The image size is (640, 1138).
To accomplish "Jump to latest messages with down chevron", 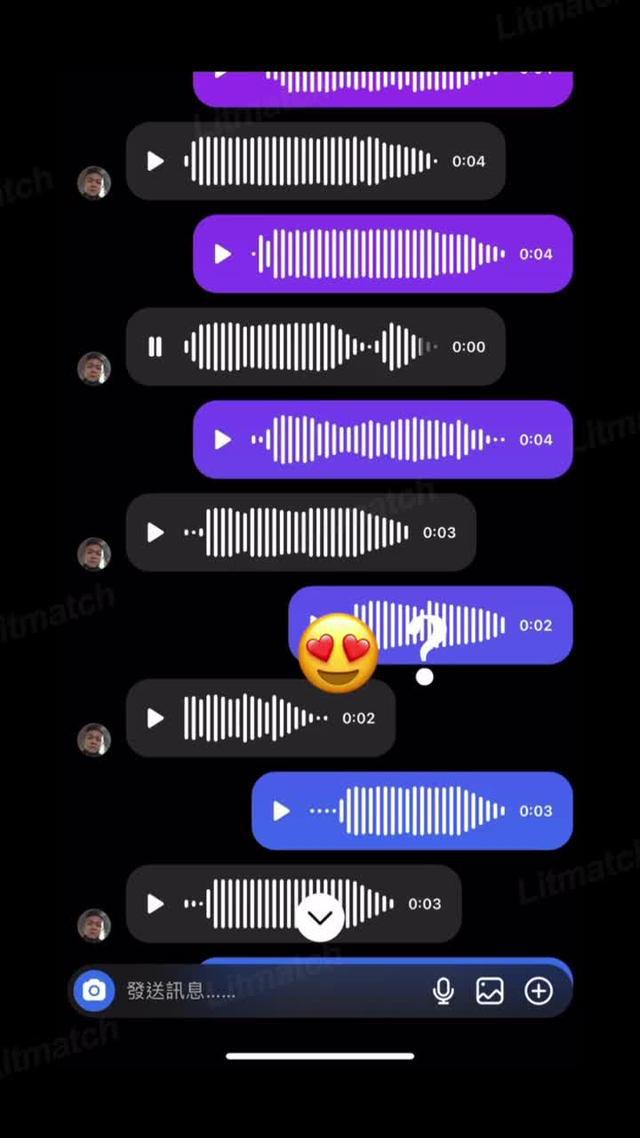I will point(320,916).
